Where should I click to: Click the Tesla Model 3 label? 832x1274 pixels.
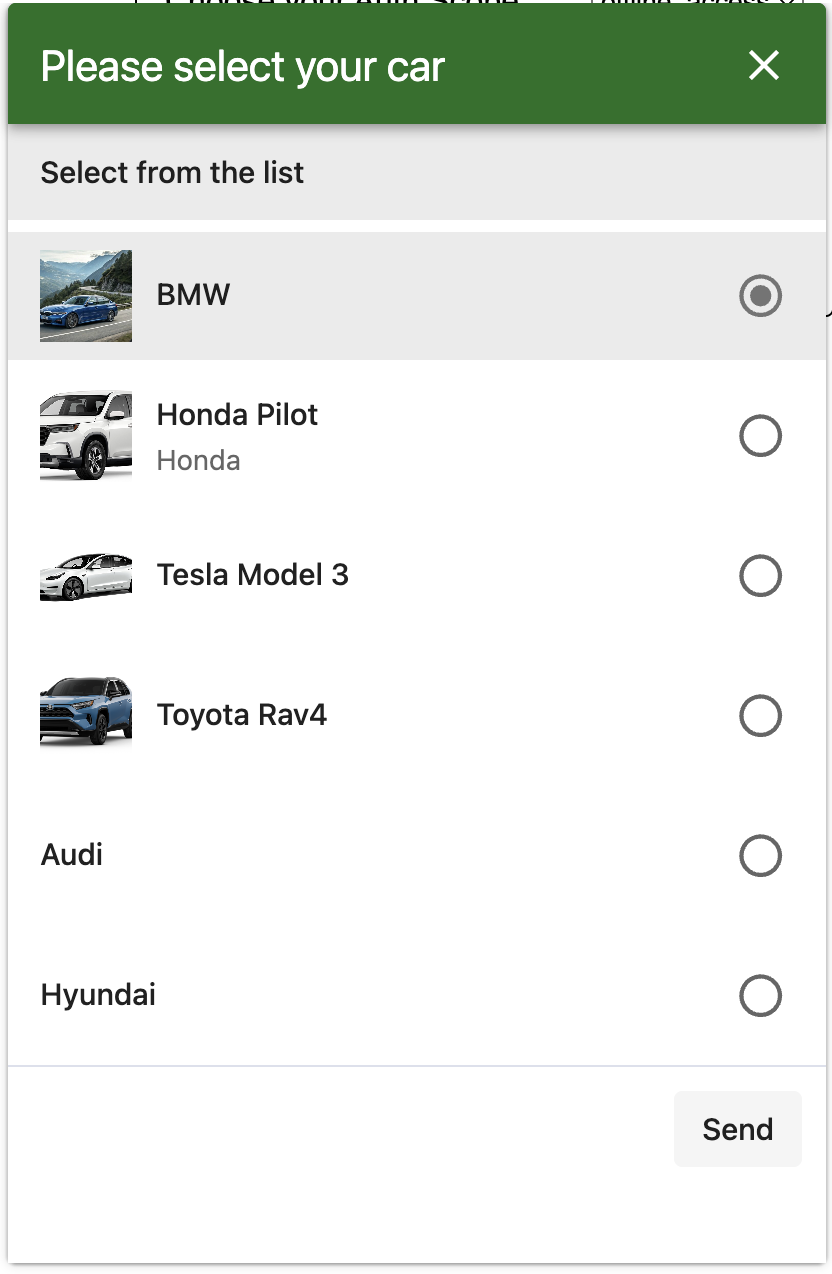252,574
